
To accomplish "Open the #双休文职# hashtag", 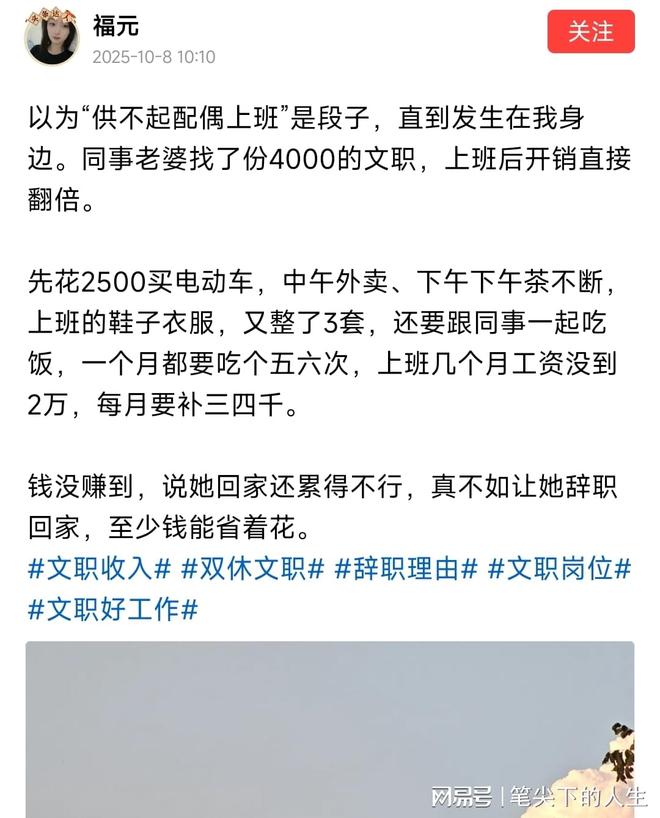I will pos(252,569).
